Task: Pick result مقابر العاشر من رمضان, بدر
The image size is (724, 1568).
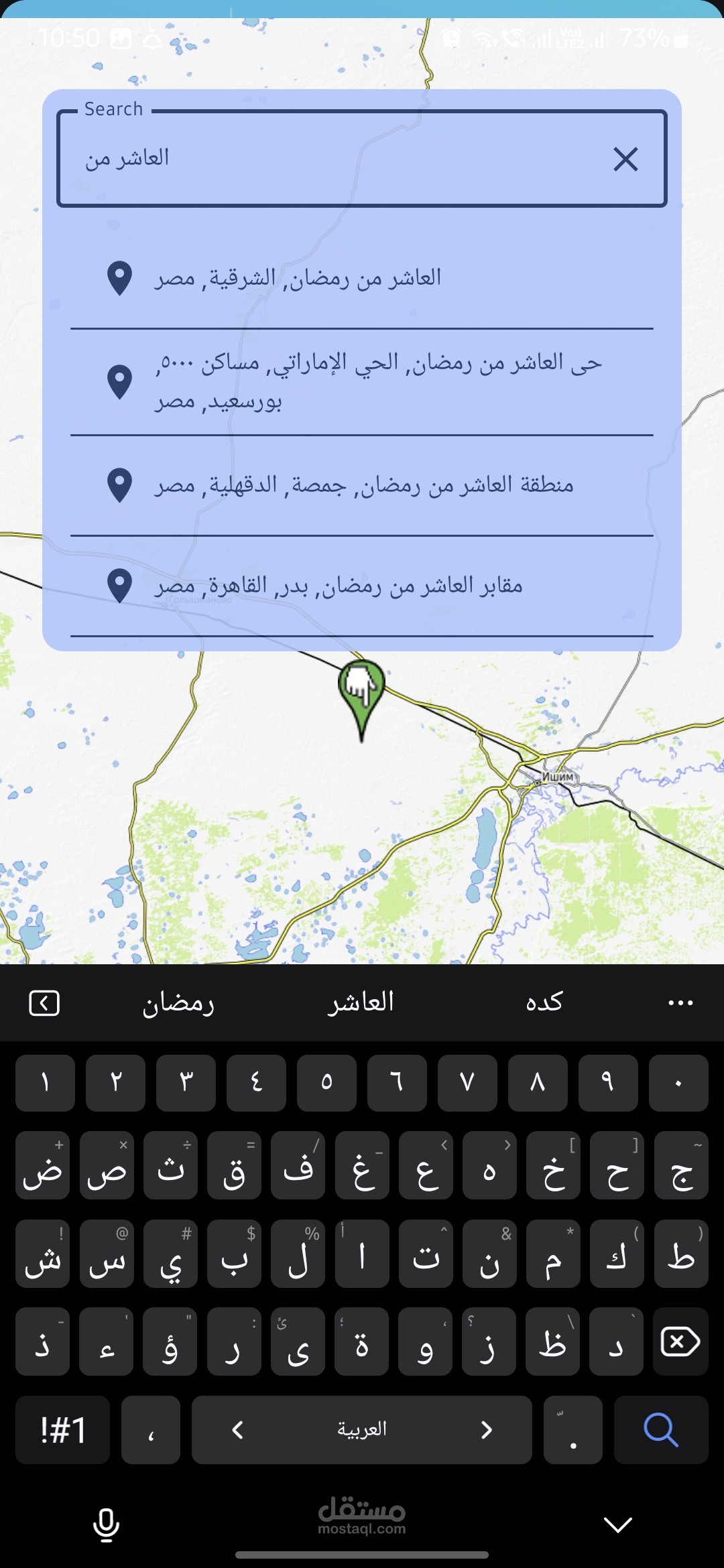Action: pos(362,586)
